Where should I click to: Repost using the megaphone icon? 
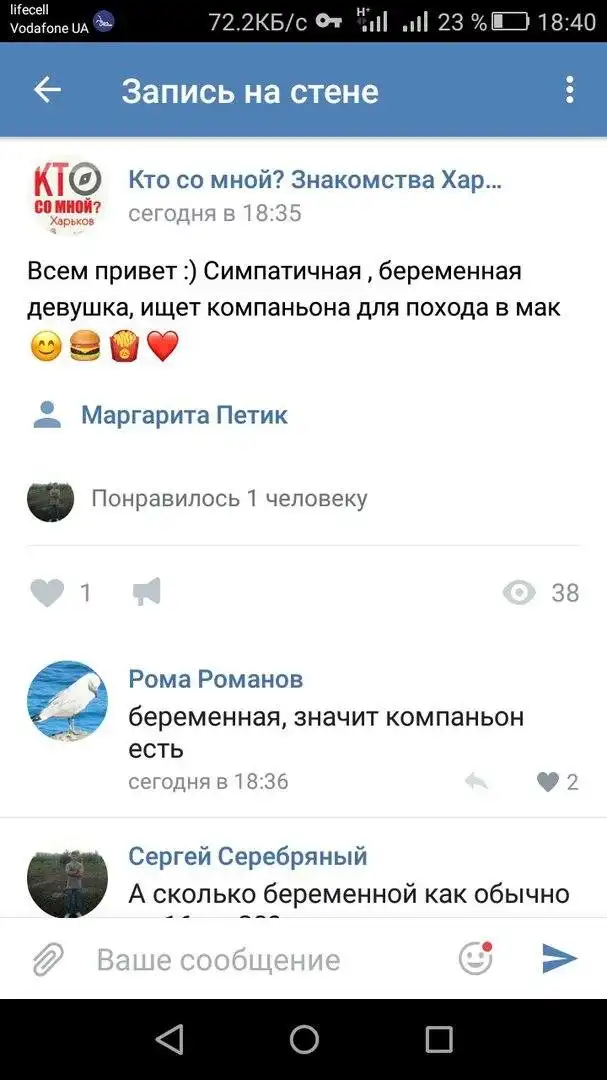(x=146, y=593)
